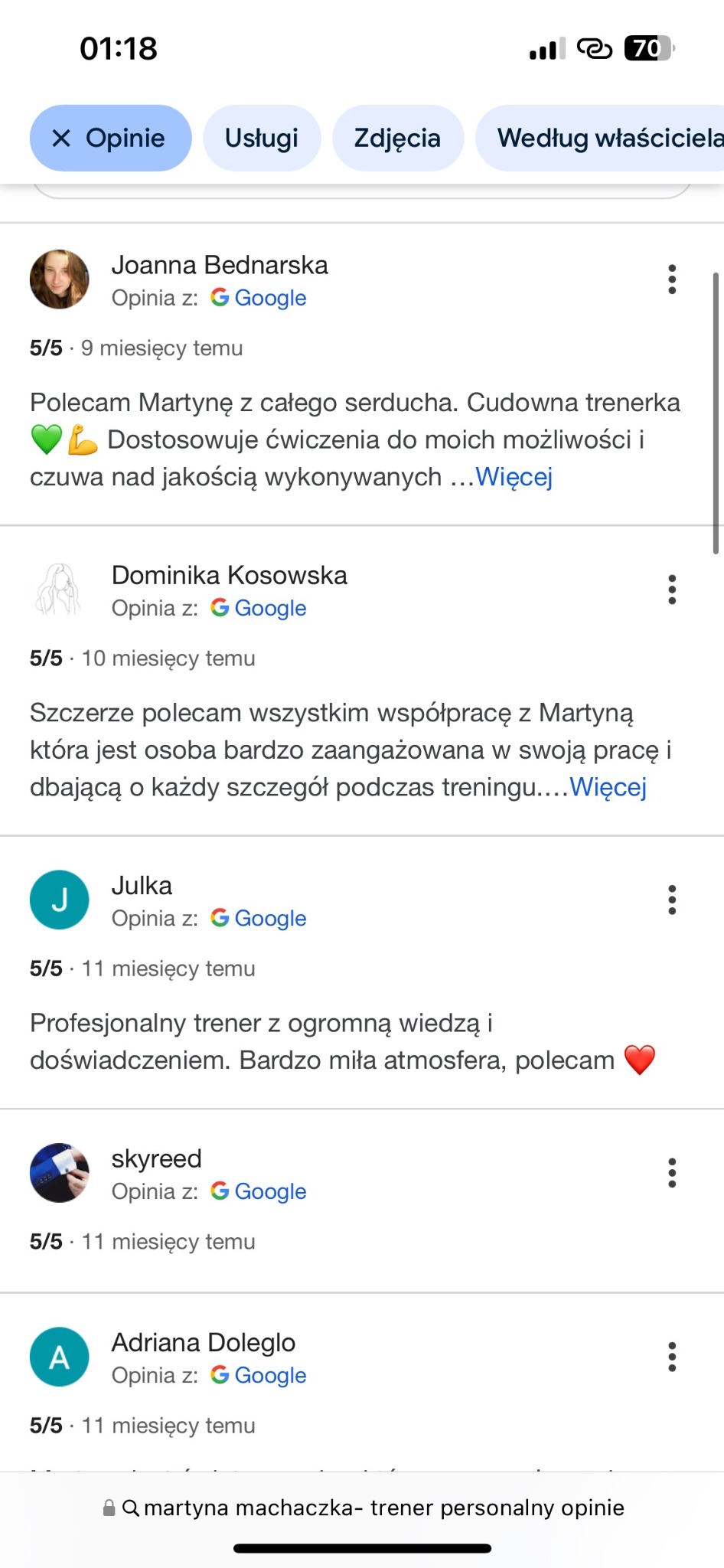Open options menu for Dominika Kosowska's review
Image resolution: width=724 pixels, height=1568 pixels.
click(672, 590)
